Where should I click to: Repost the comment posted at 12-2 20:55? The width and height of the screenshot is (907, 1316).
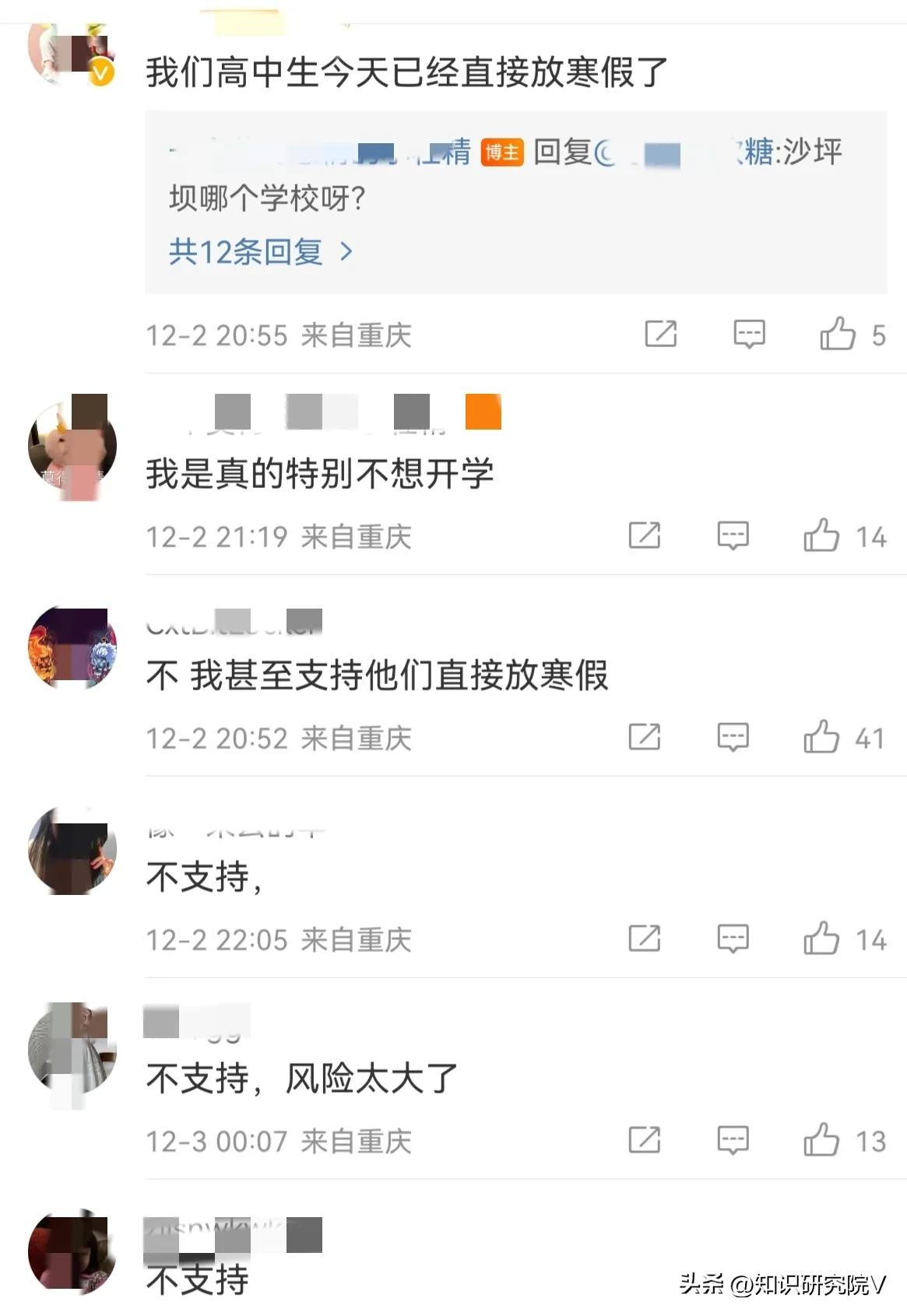(660, 335)
